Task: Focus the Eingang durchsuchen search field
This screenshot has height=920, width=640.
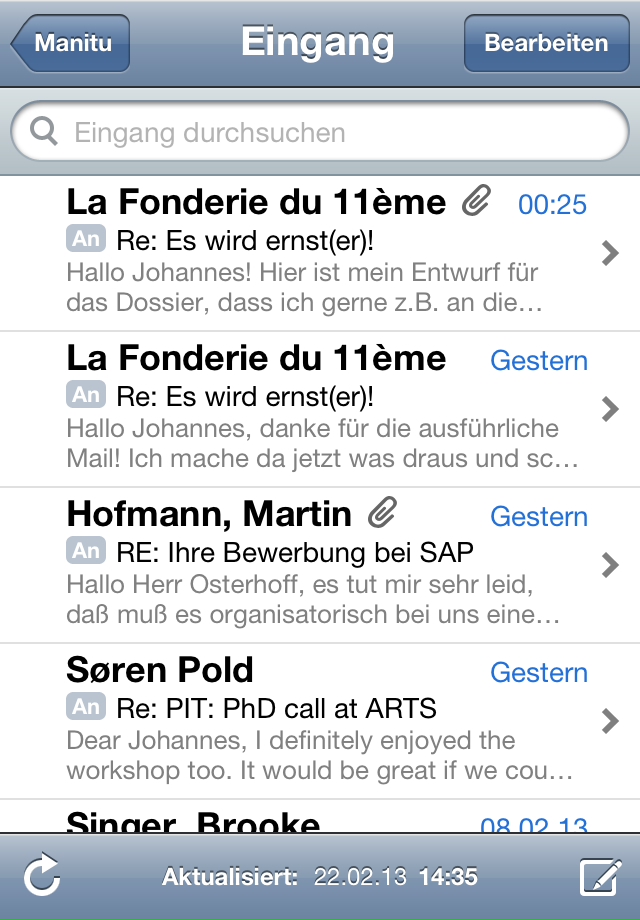Action: click(320, 133)
